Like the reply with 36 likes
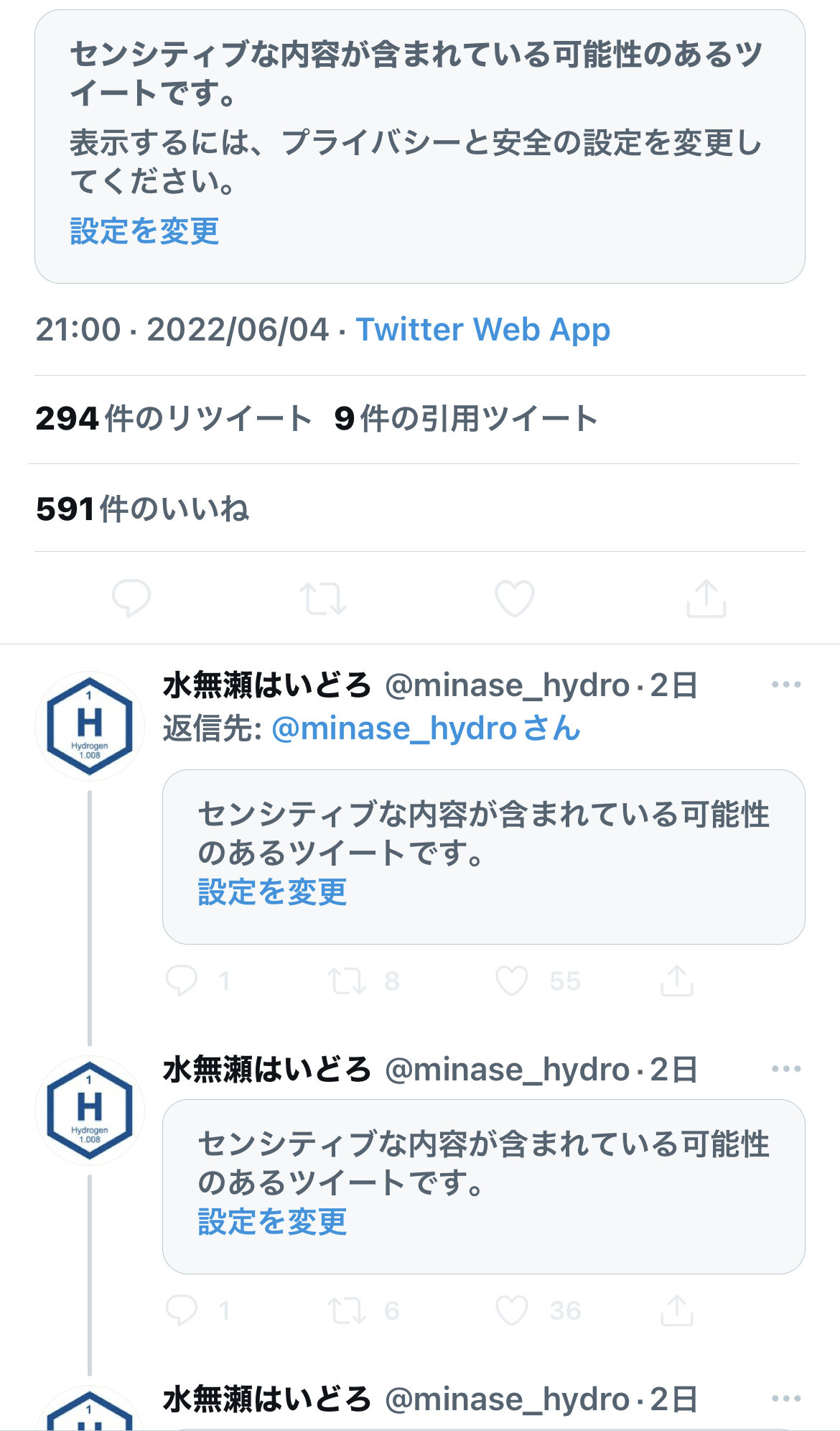840x1431 pixels. pos(512,1310)
